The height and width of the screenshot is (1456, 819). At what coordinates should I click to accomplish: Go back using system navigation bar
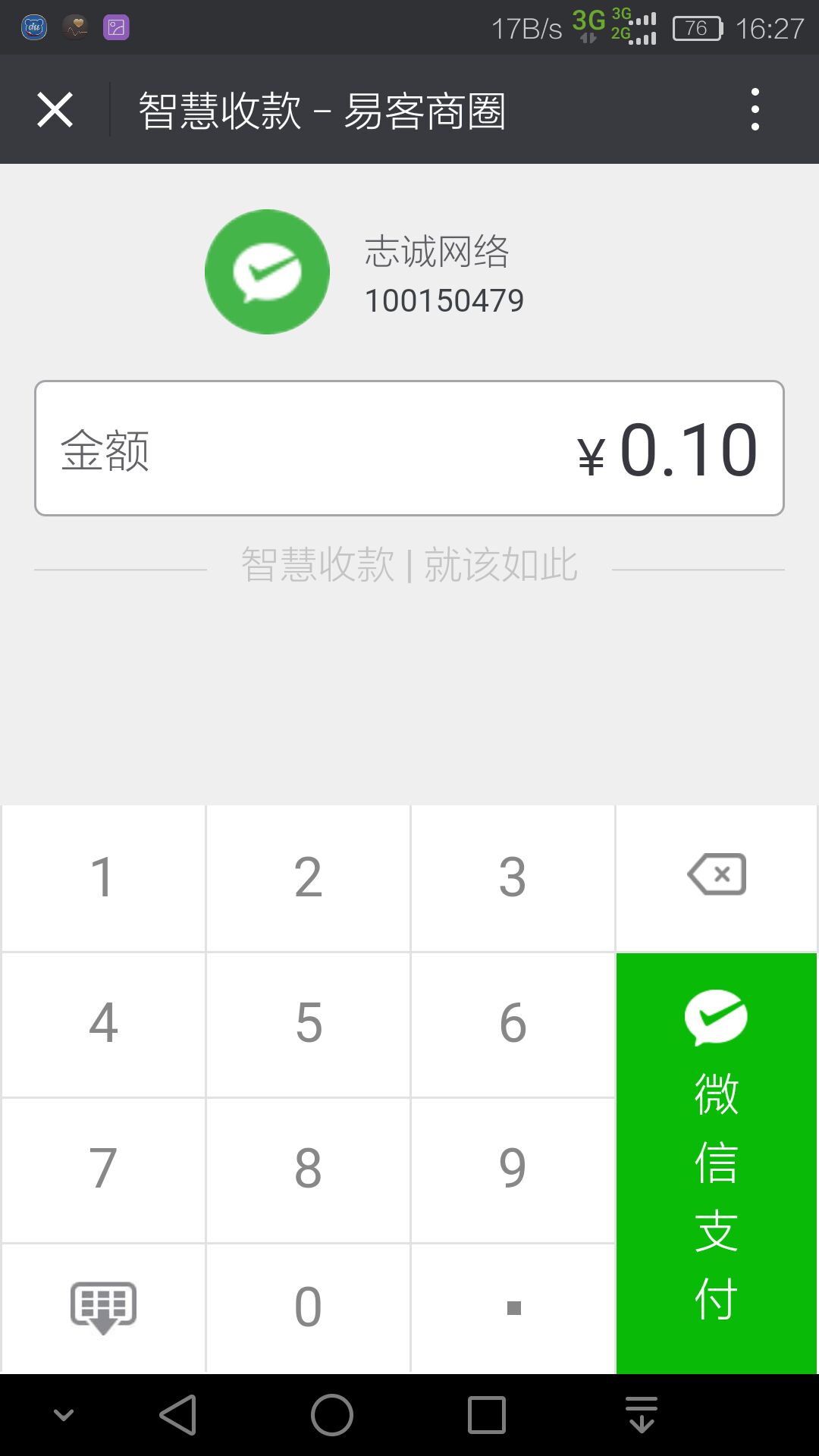[179, 1415]
